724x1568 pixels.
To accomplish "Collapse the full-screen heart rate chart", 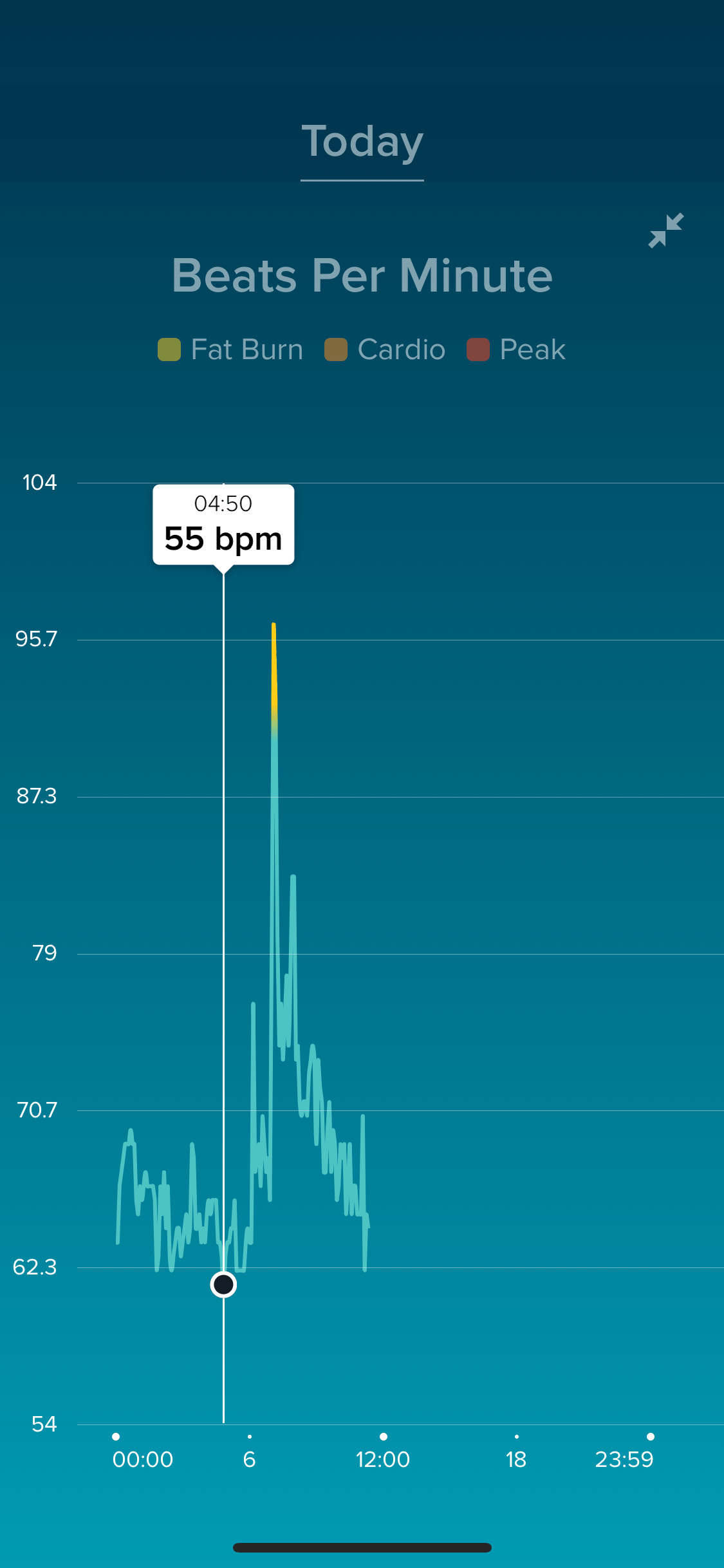I will click(665, 230).
